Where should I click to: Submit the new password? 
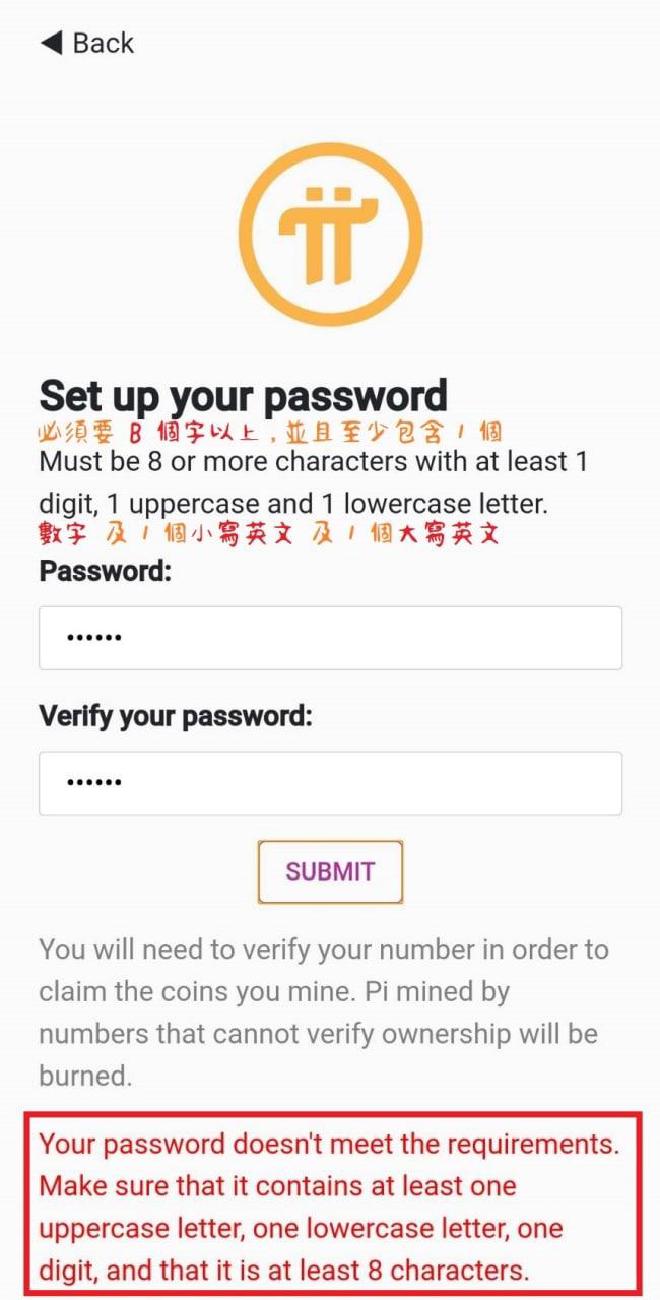click(330, 872)
